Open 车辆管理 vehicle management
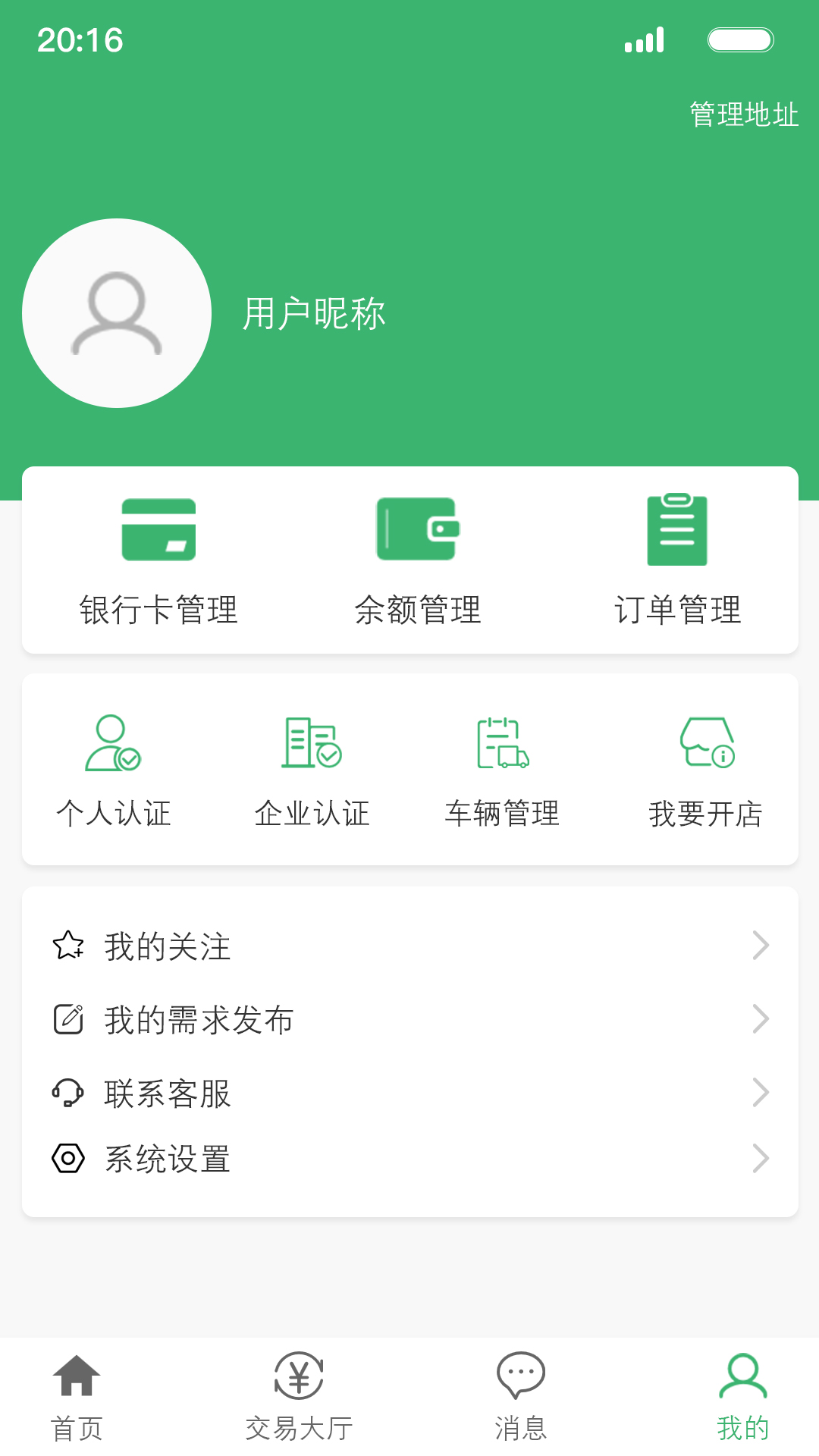The width and height of the screenshot is (819, 1456). [502, 770]
